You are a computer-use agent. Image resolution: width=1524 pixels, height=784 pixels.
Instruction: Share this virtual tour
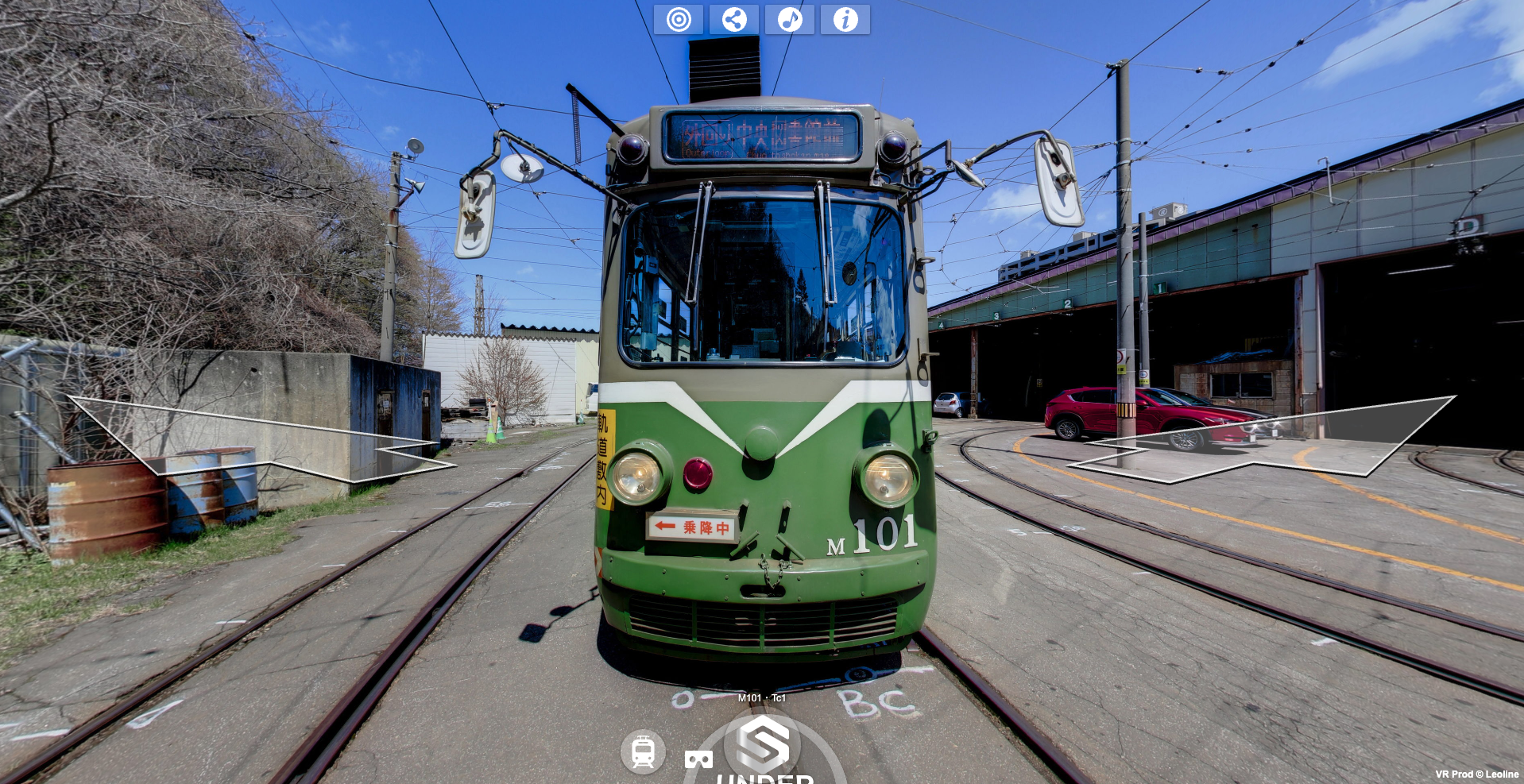(x=733, y=19)
